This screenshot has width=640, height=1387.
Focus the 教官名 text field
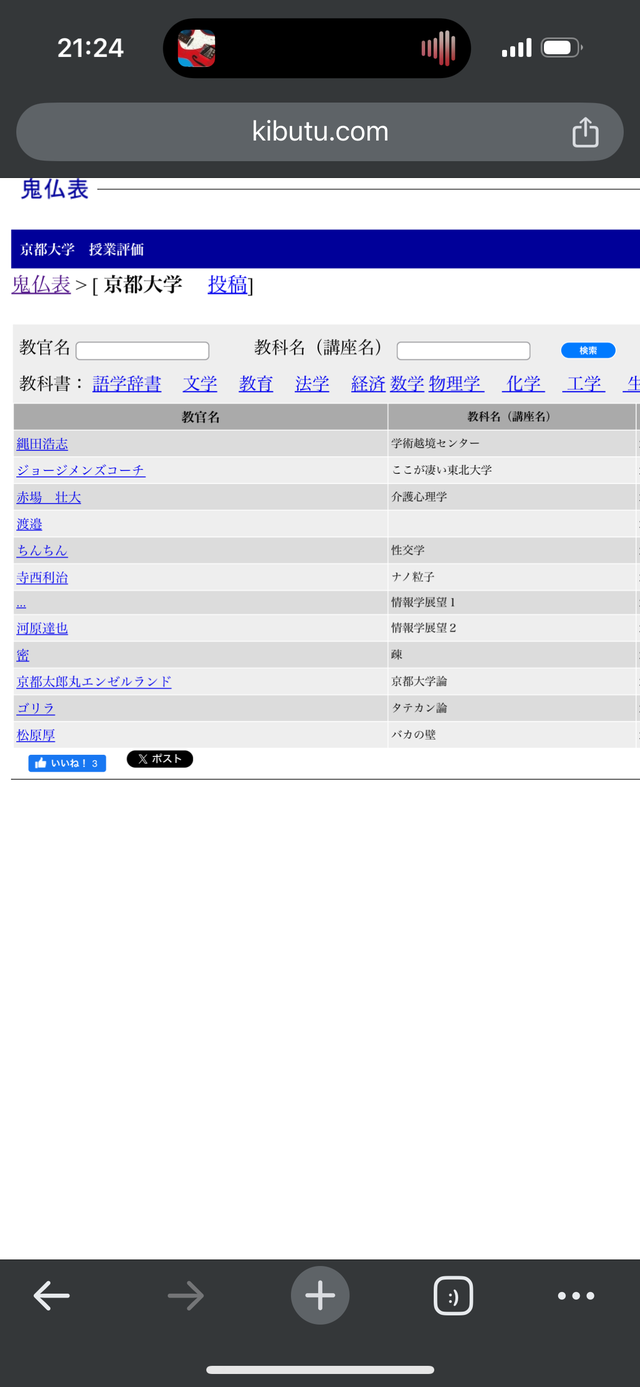[142, 351]
